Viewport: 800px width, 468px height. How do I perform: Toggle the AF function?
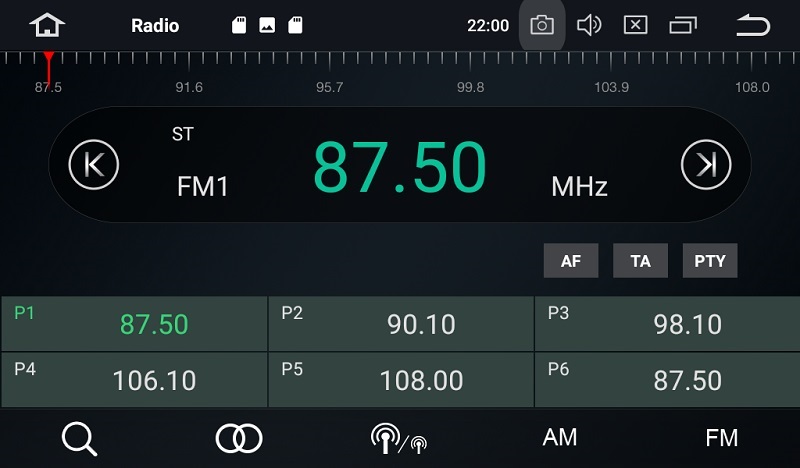[571, 261]
